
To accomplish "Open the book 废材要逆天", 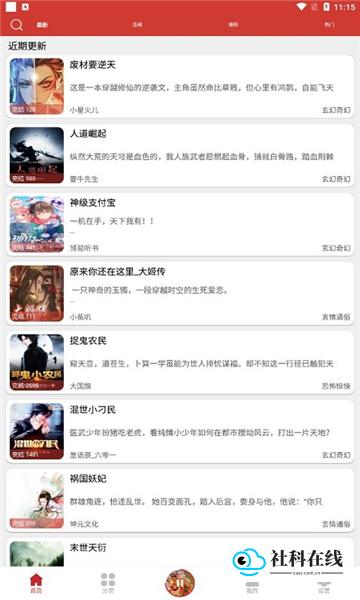I will (x=180, y=86).
